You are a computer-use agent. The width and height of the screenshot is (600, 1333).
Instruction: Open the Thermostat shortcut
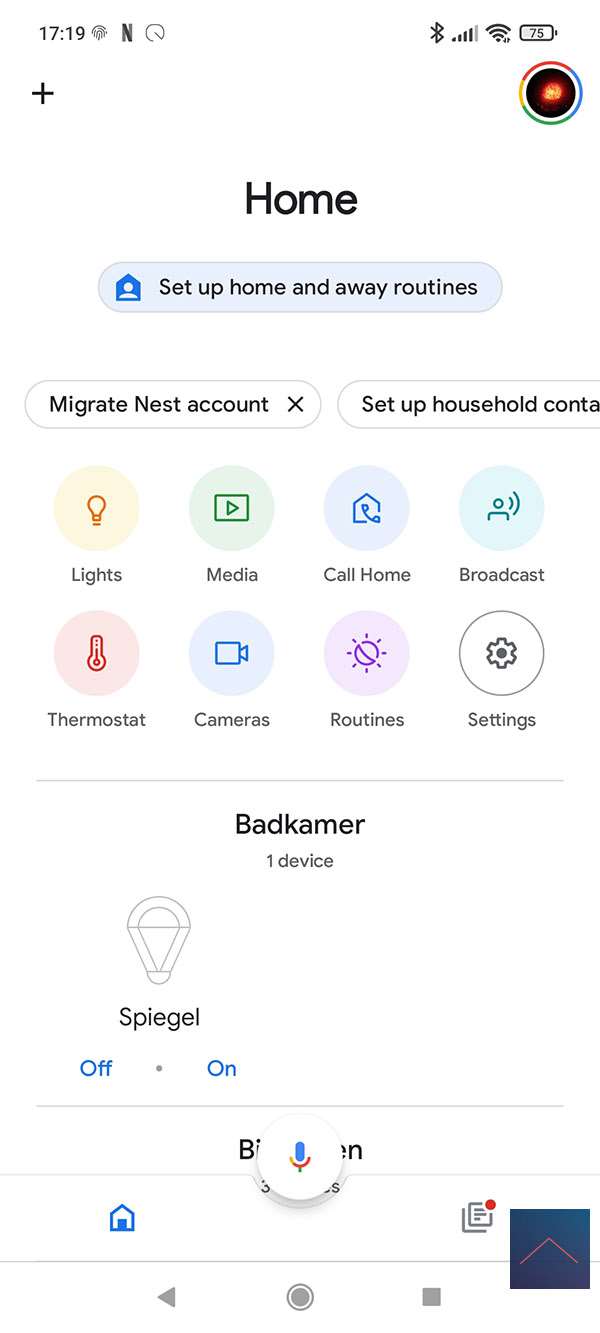coord(96,654)
